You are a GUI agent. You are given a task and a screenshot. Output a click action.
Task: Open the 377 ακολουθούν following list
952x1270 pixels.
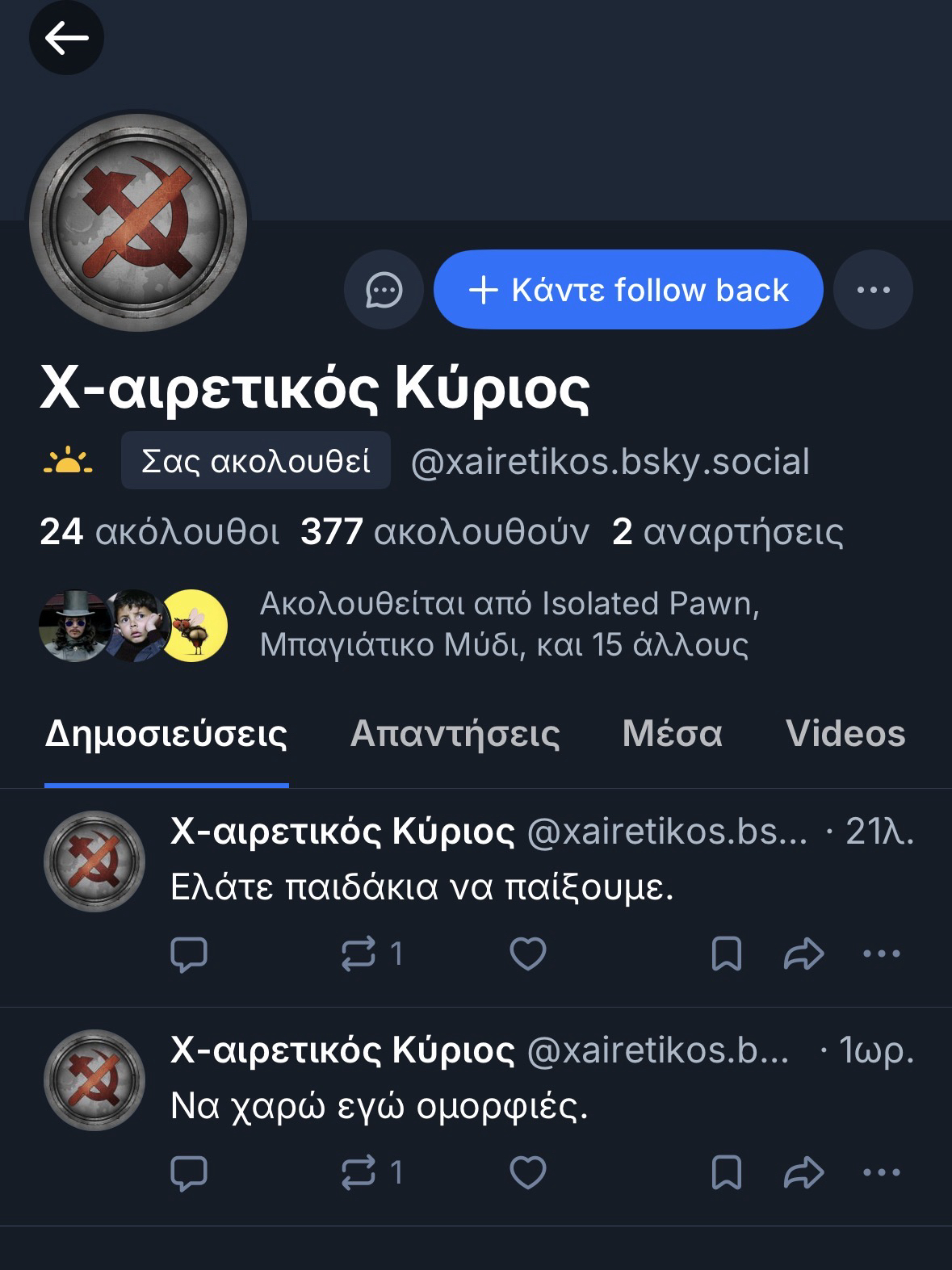445,532
